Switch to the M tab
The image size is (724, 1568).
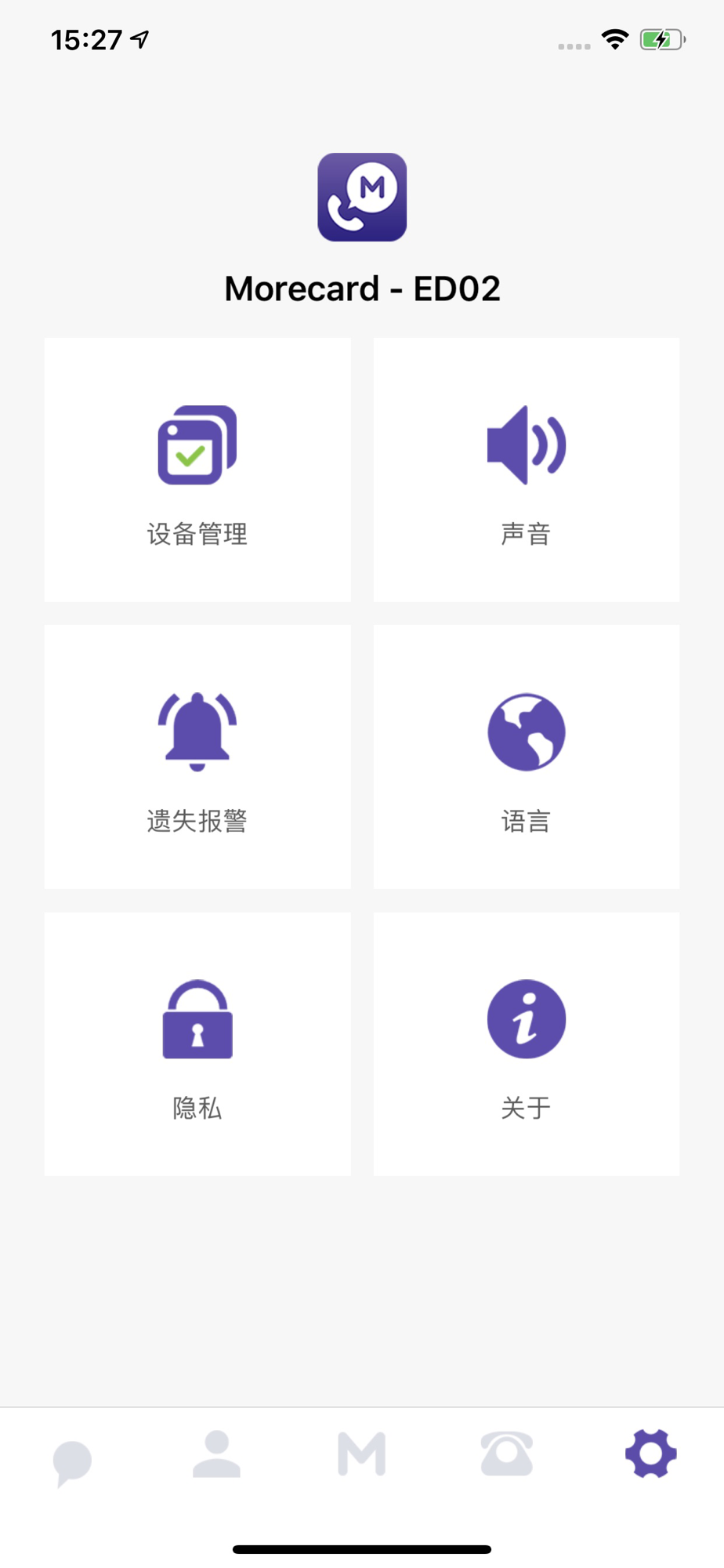pyautogui.click(x=362, y=1454)
